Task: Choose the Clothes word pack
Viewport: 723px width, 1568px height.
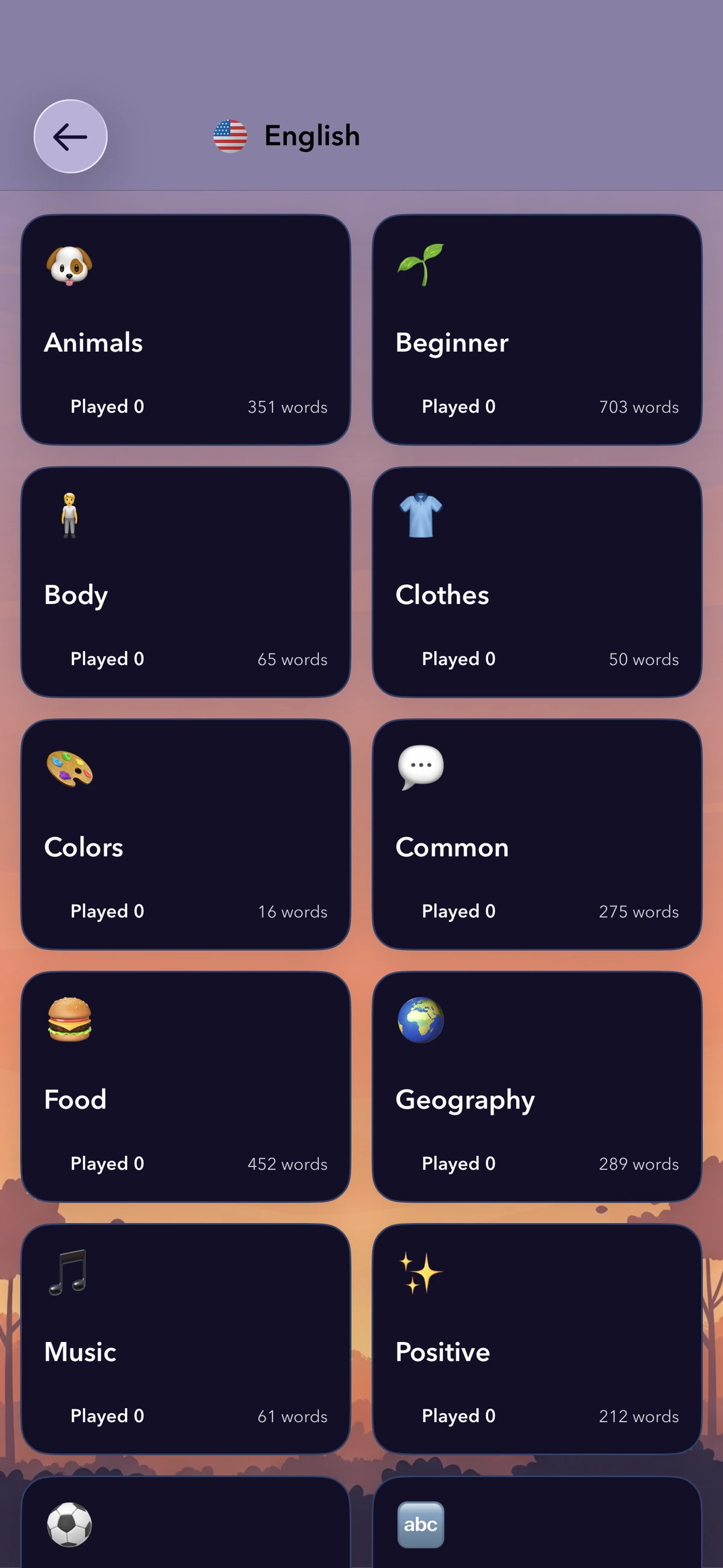Action: 537,582
